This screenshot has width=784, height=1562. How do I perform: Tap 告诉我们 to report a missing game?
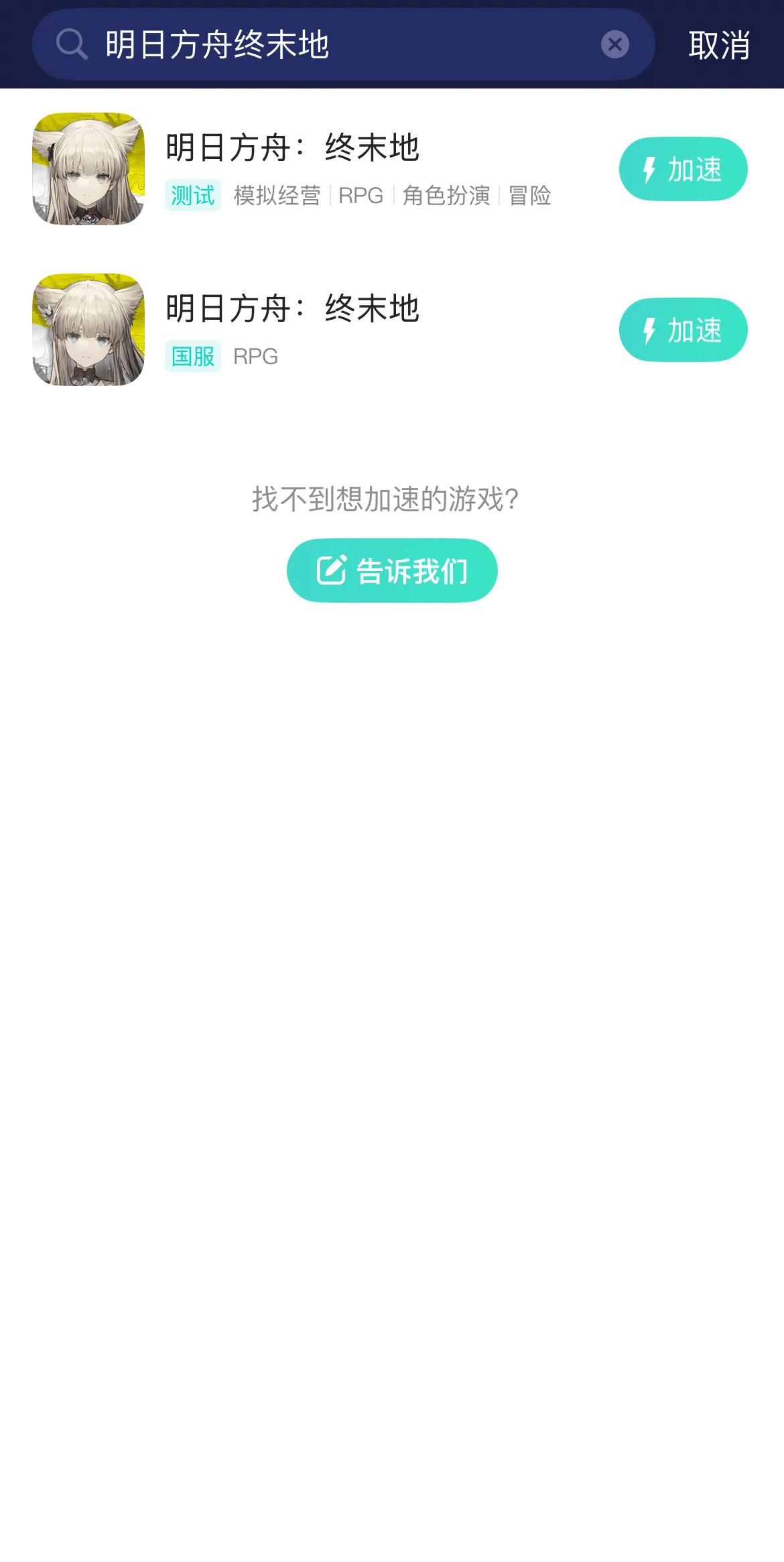point(392,570)
